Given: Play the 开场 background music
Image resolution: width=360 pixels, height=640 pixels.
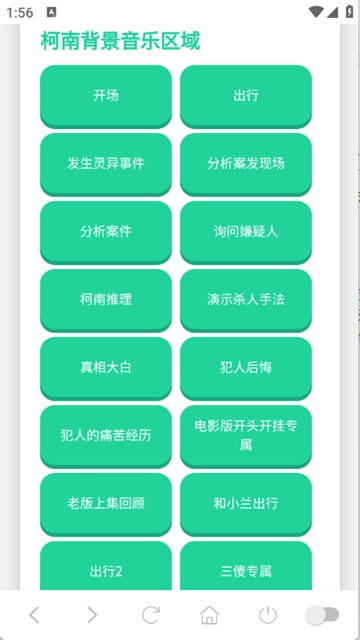Looking at the screenshot, I should 106,96.
